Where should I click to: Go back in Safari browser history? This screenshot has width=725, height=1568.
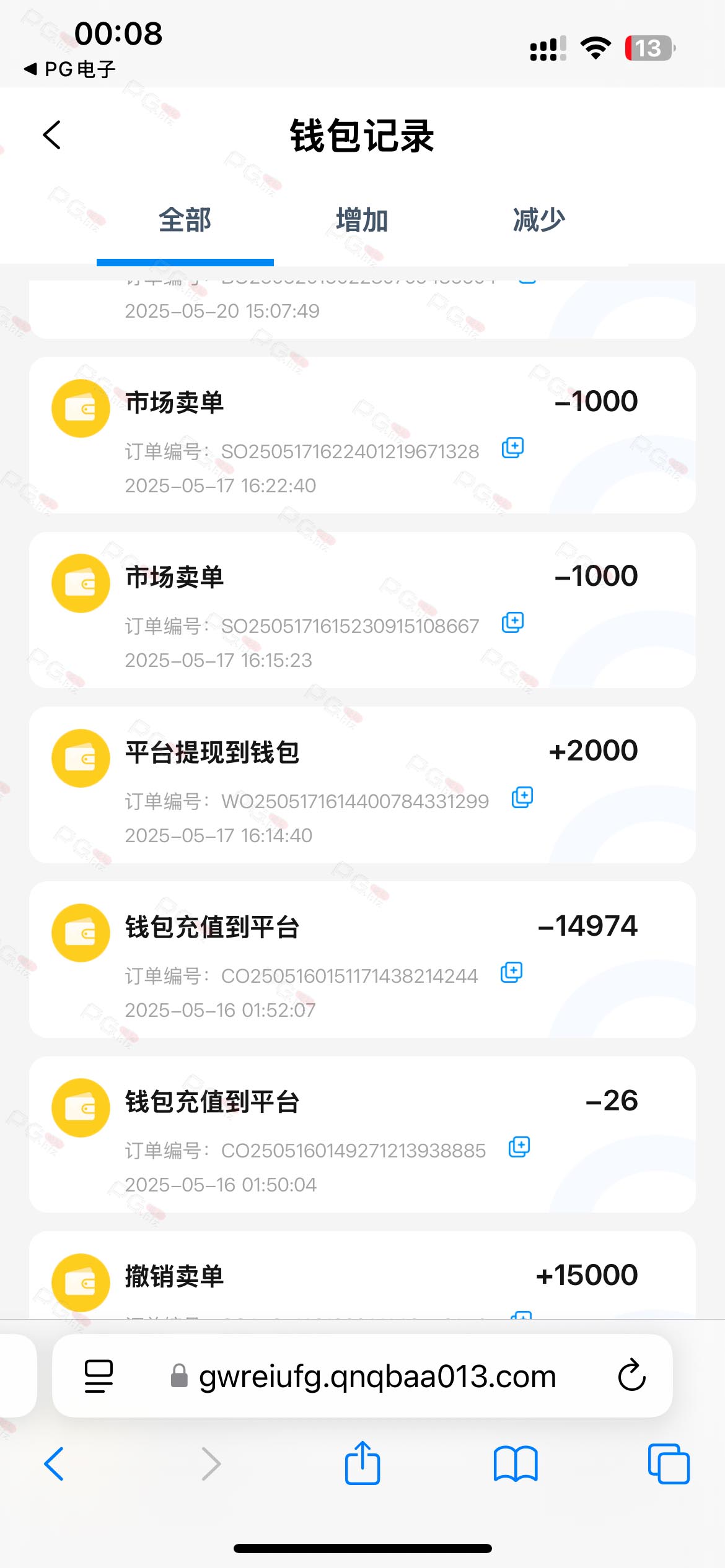(x=54, y=1464)
